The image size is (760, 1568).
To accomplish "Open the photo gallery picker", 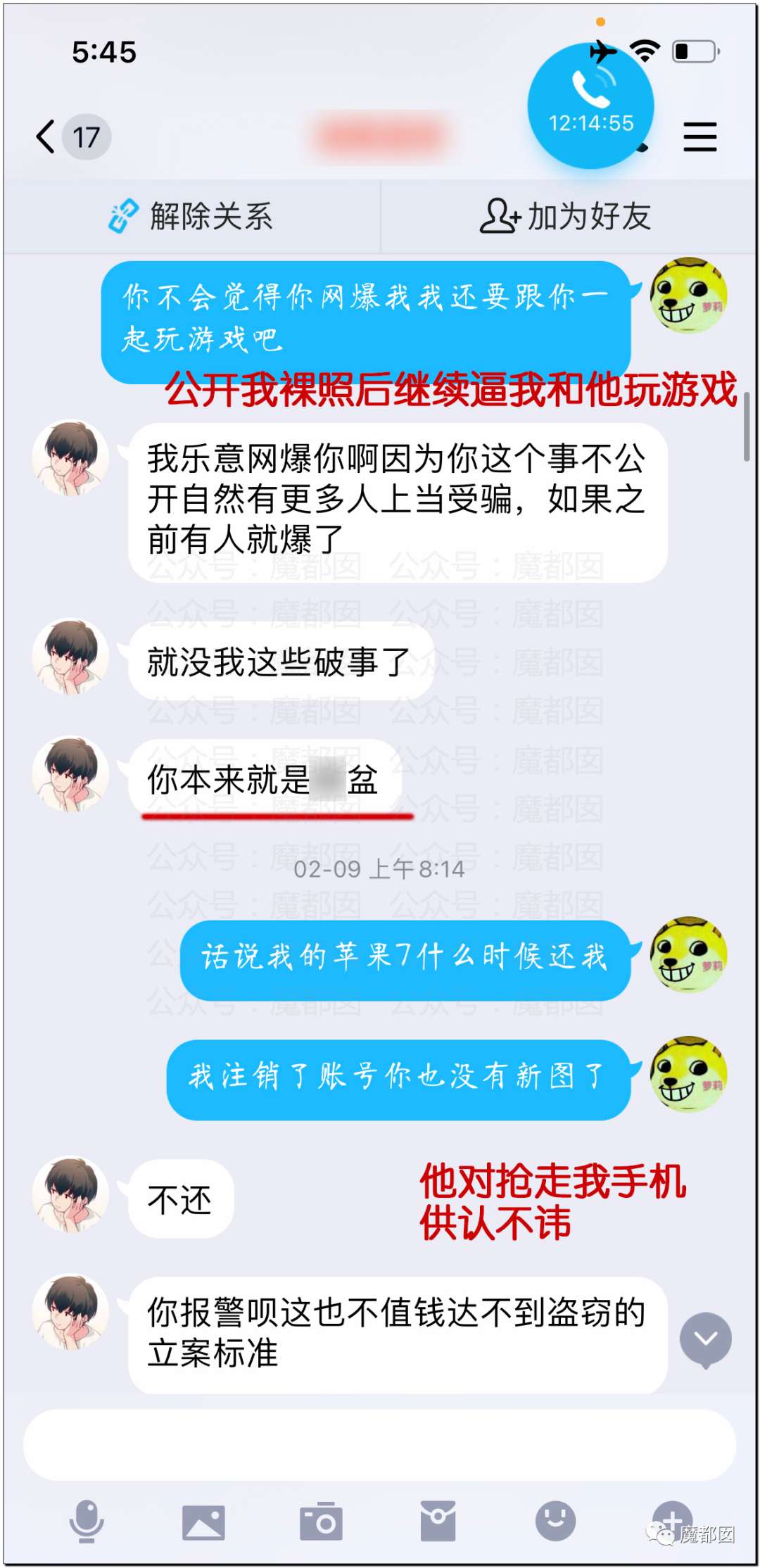I will (x=203, y=1522).
